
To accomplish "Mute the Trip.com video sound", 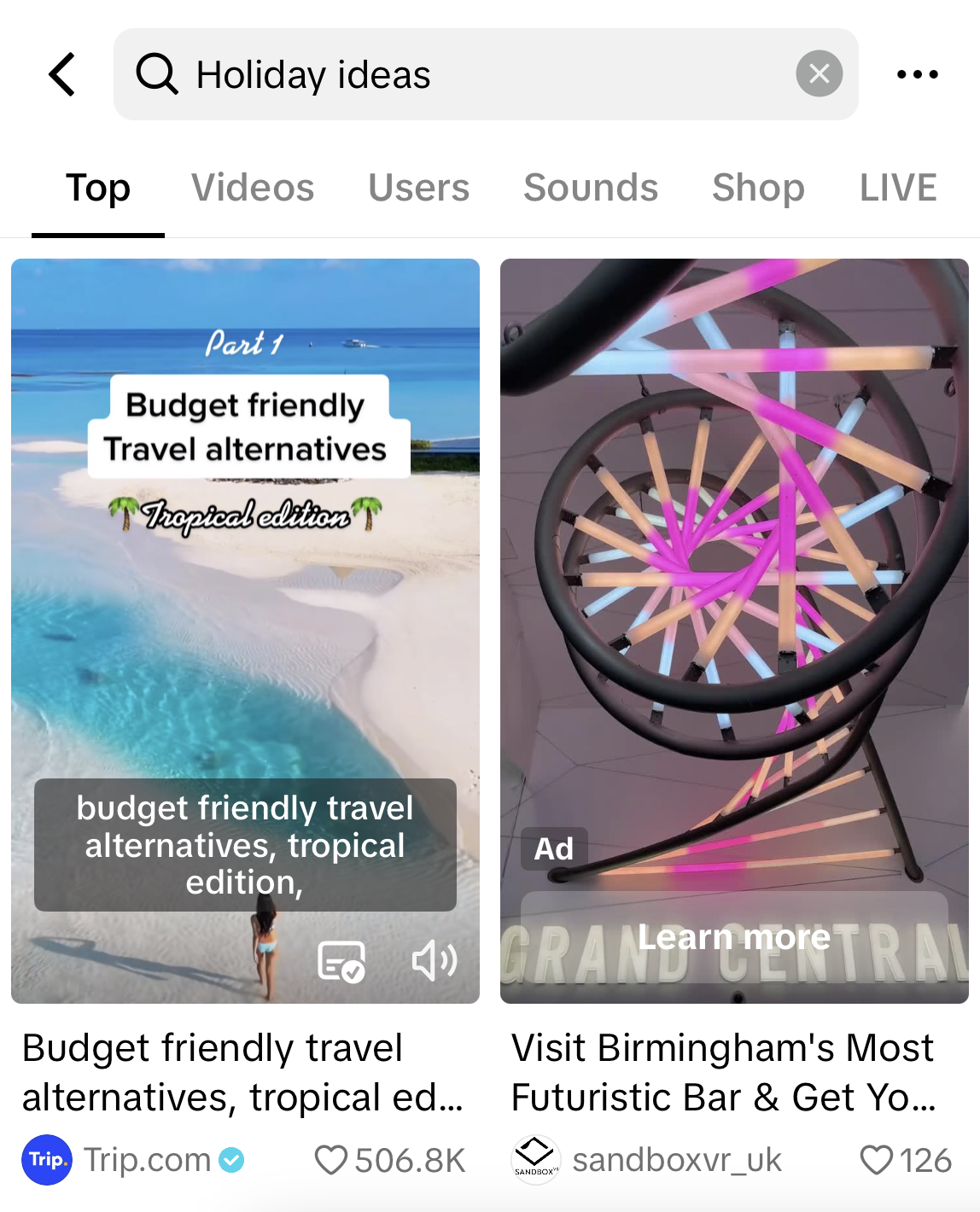I will 435,961.
